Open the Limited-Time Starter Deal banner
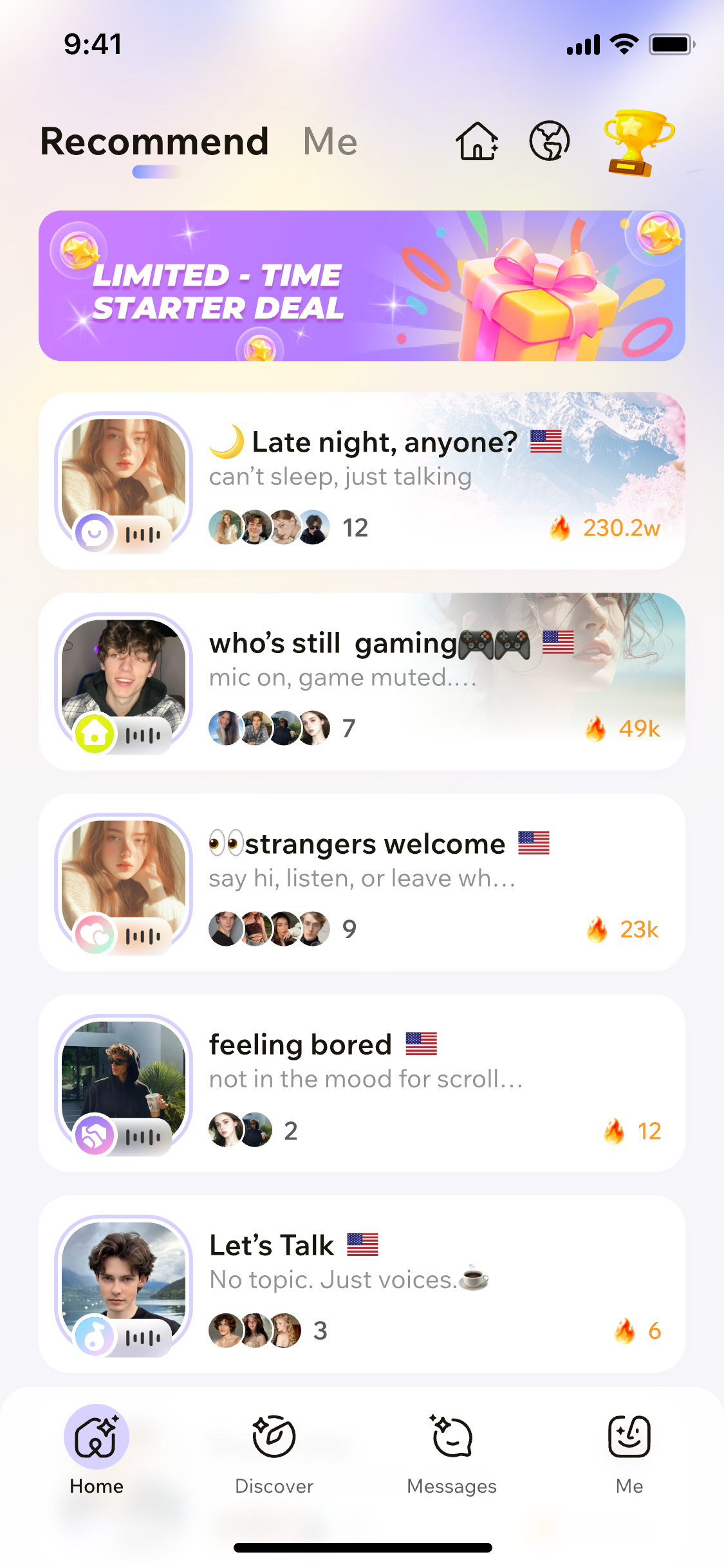This screenshot has width=724, height=1568. pos(362,286)
